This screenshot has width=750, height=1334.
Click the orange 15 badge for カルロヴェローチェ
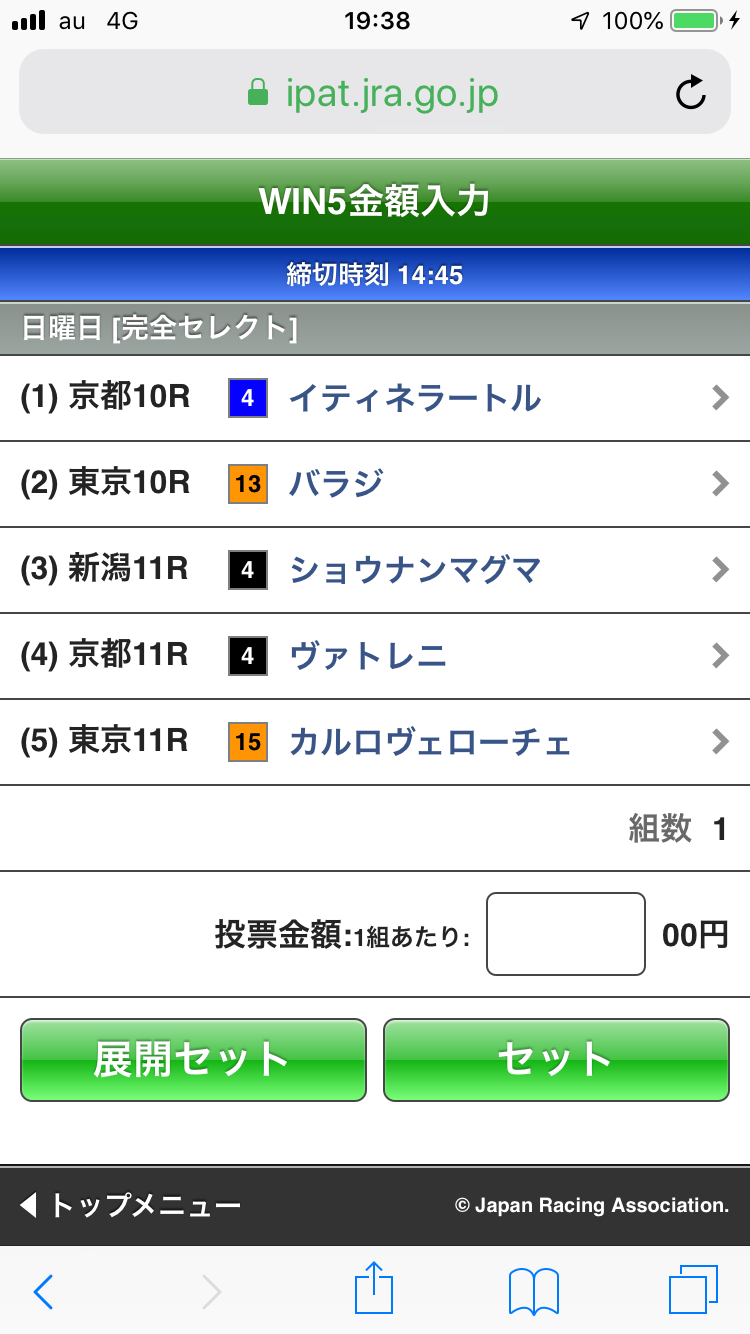click(x=246, y=742)
